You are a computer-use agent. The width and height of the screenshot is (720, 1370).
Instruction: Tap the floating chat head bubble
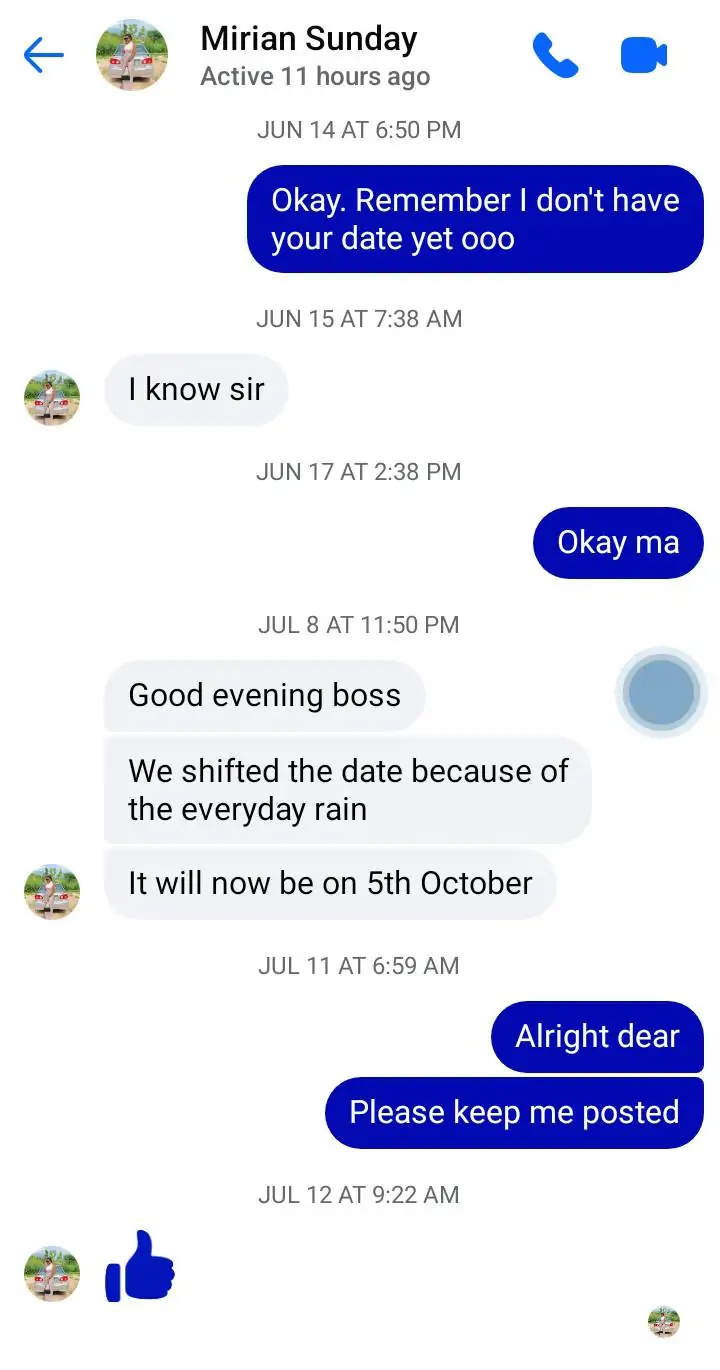pos(661,692)
